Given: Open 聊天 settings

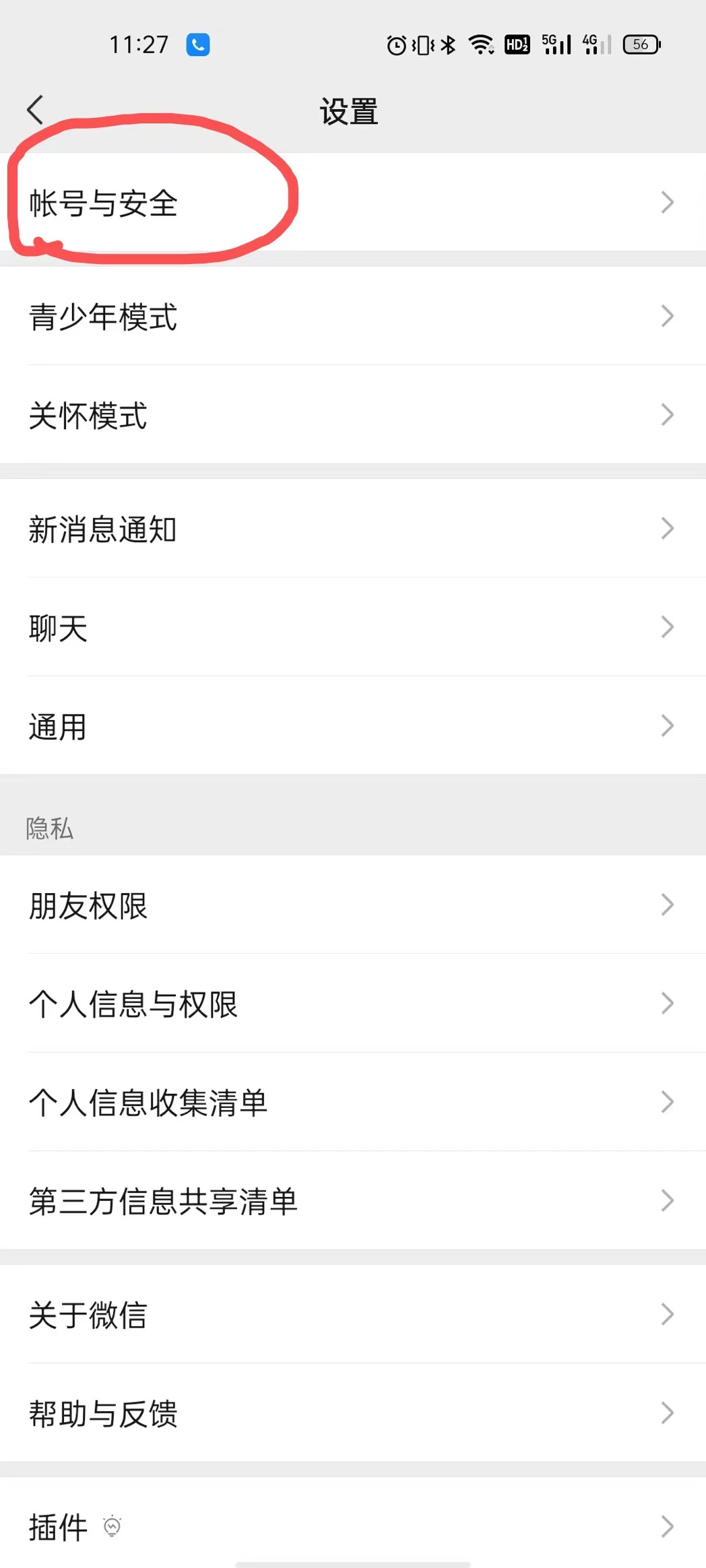Looking at the screenshot, I should point(353,627).
